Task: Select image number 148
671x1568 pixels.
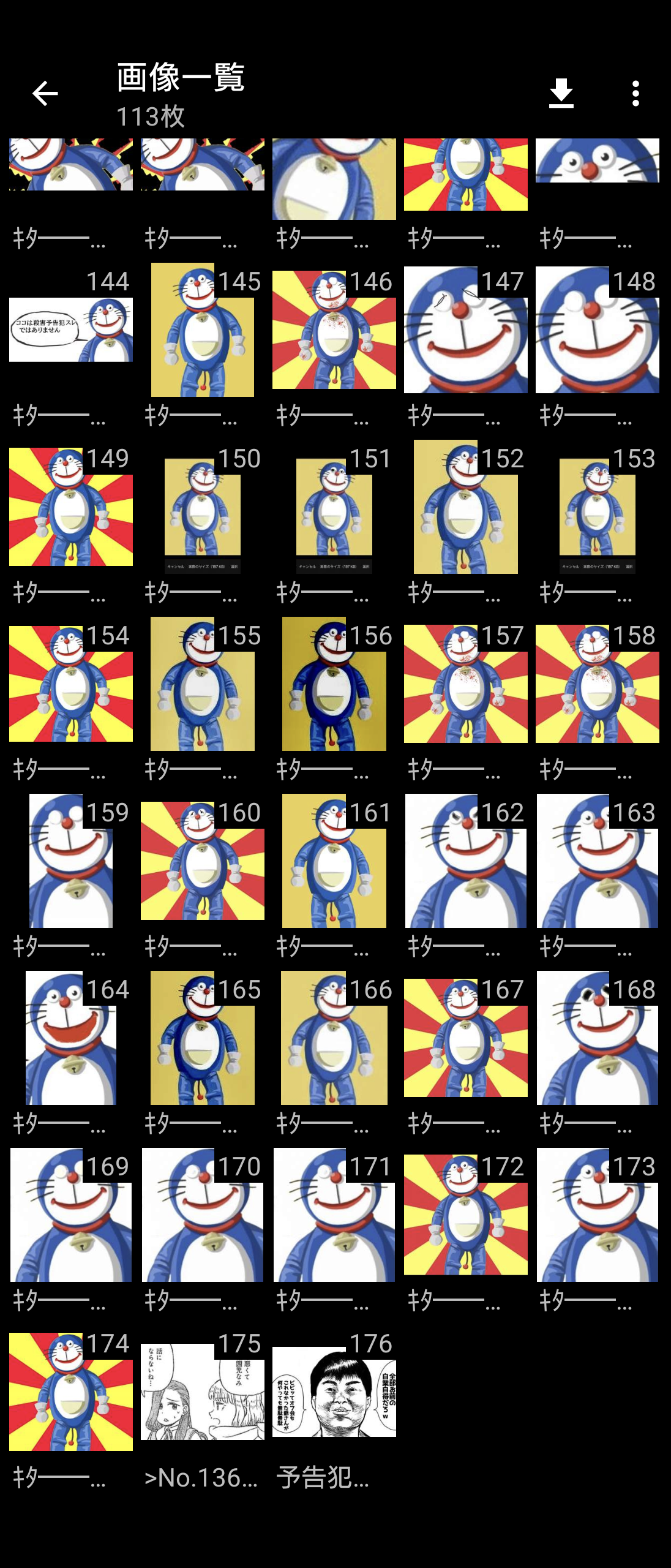Action: pyautogui.click(x=597, y=331)
